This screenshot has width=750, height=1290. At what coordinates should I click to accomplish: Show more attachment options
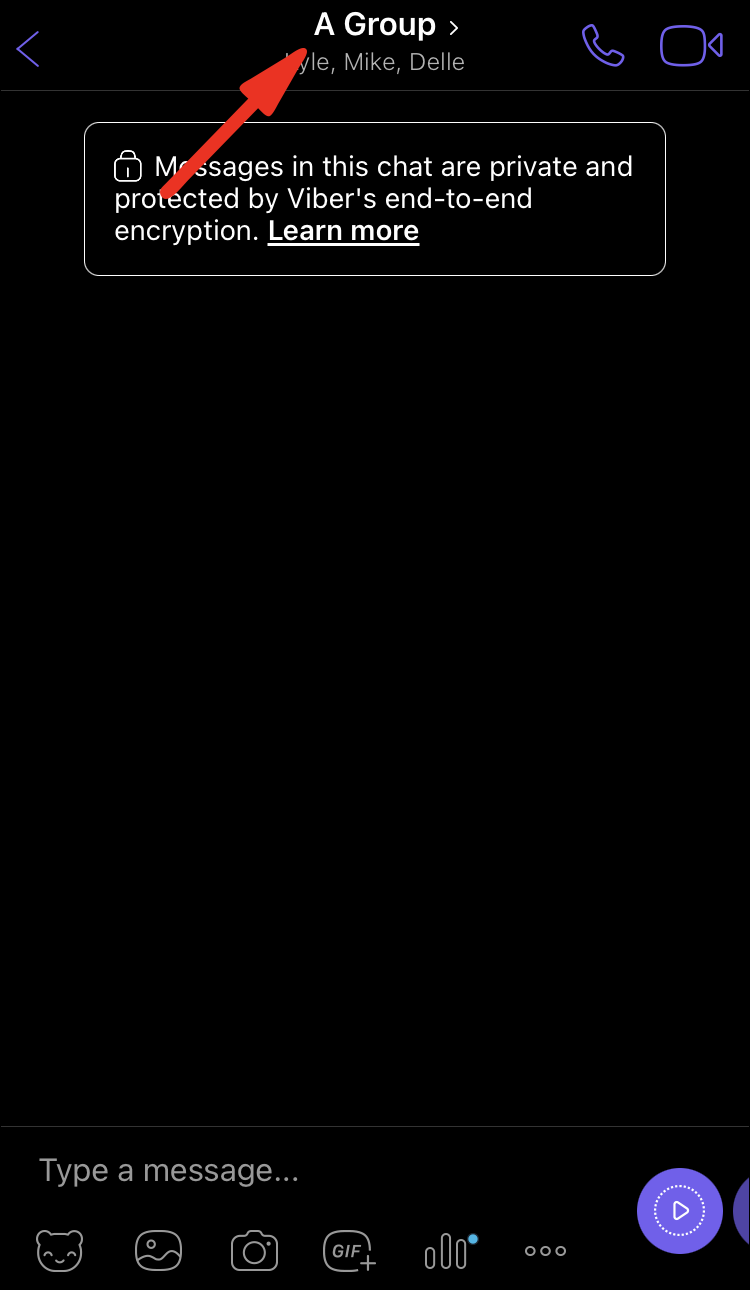coord(545,1250)
